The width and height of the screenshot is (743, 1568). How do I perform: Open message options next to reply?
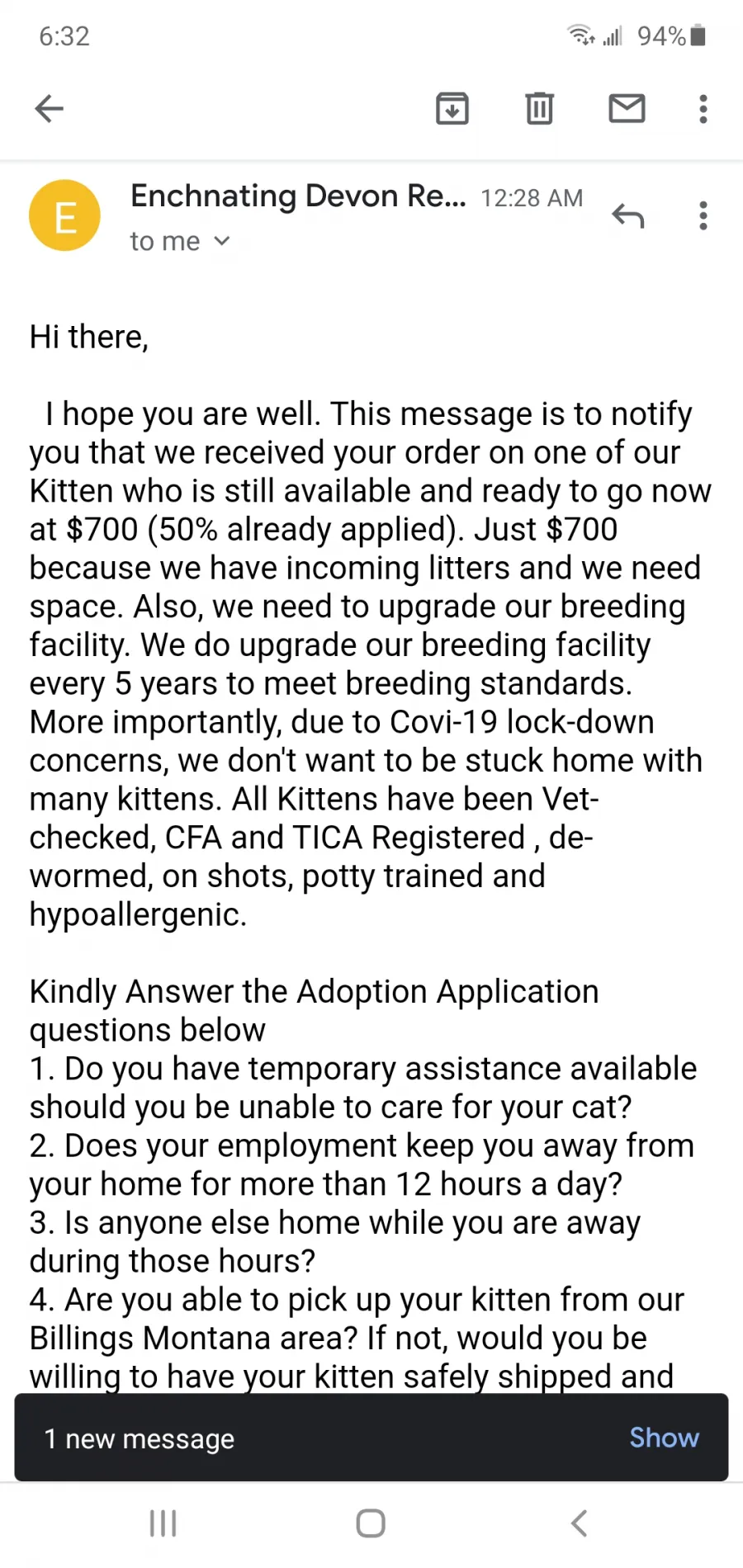(x=703, y=216)
